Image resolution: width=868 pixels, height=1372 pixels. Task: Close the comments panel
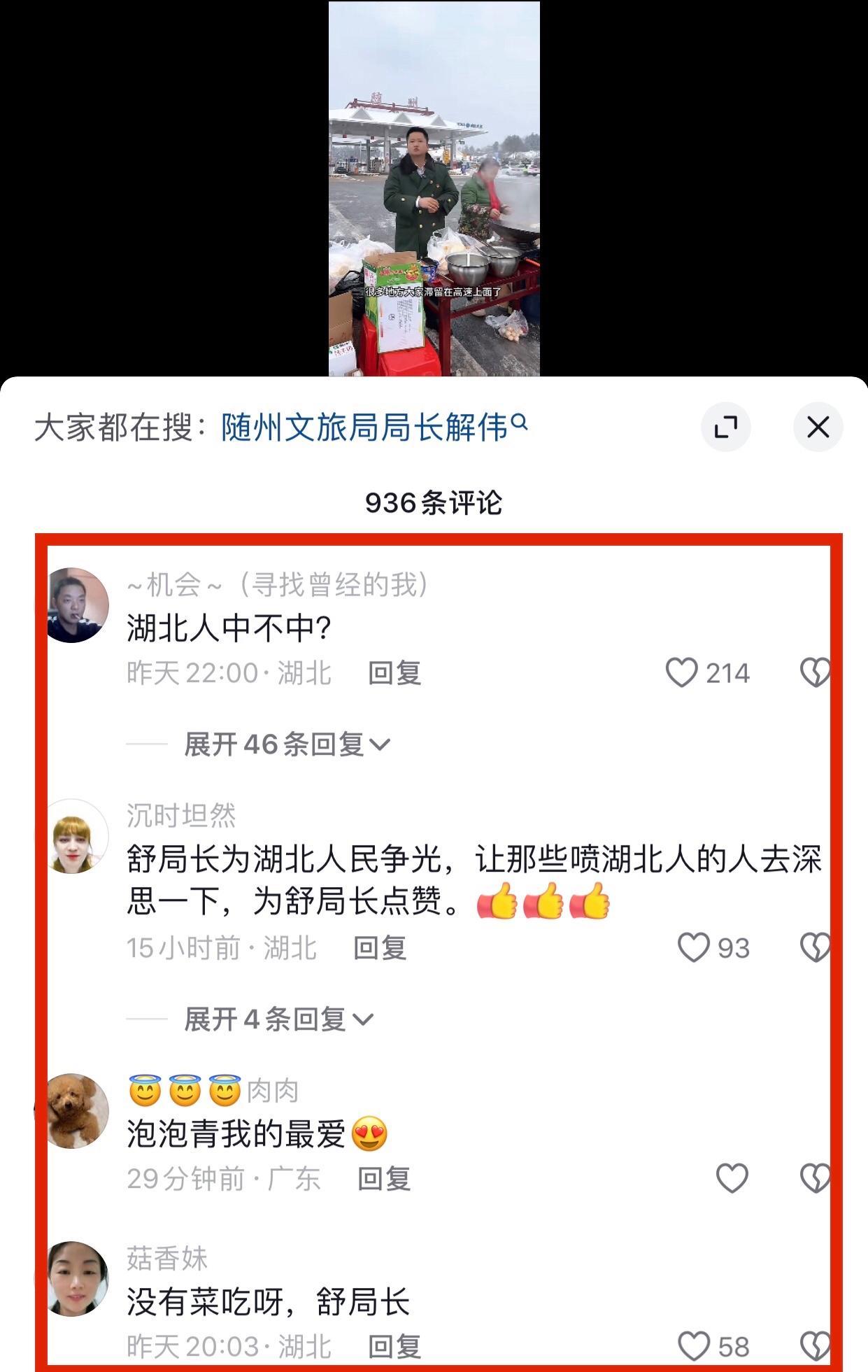pyautogui.click(x=818, y=427)
